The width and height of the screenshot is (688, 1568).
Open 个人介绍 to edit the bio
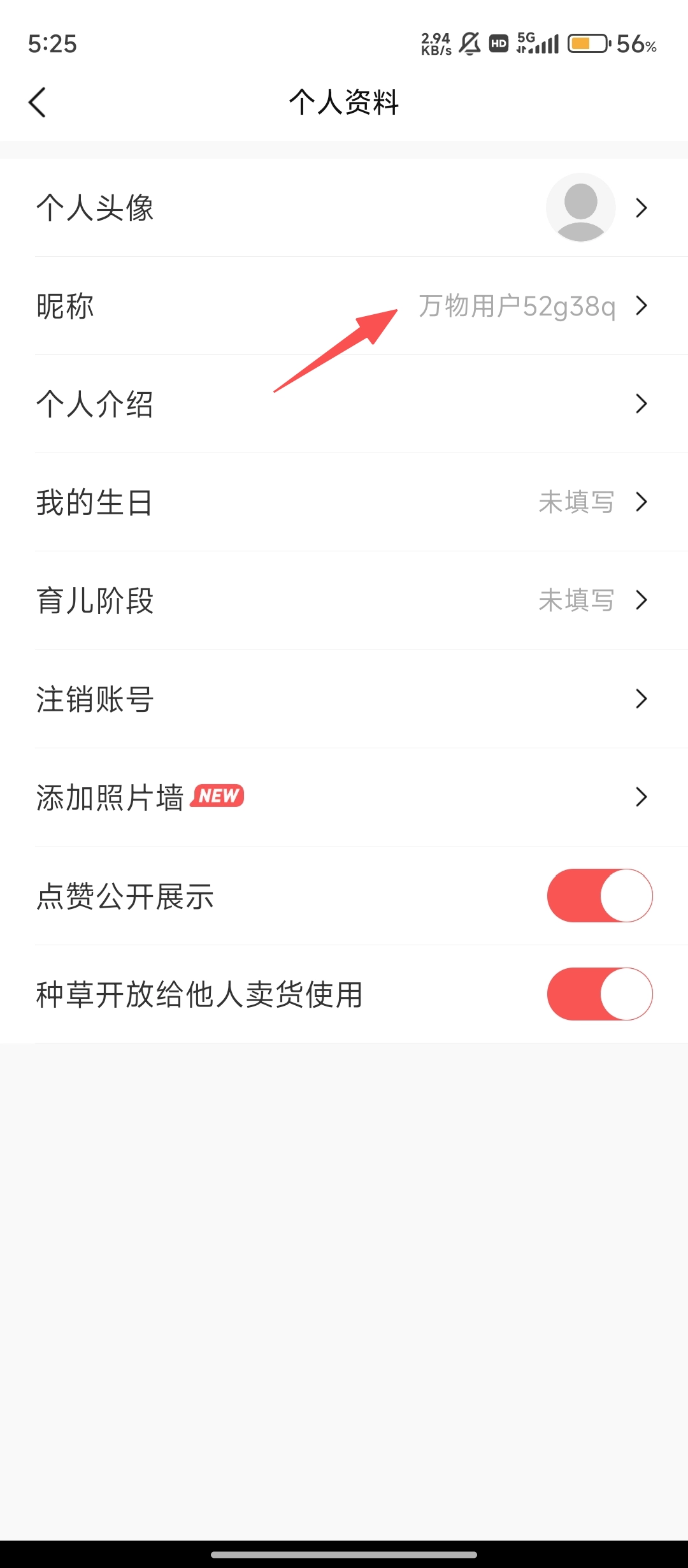(344, 404)
